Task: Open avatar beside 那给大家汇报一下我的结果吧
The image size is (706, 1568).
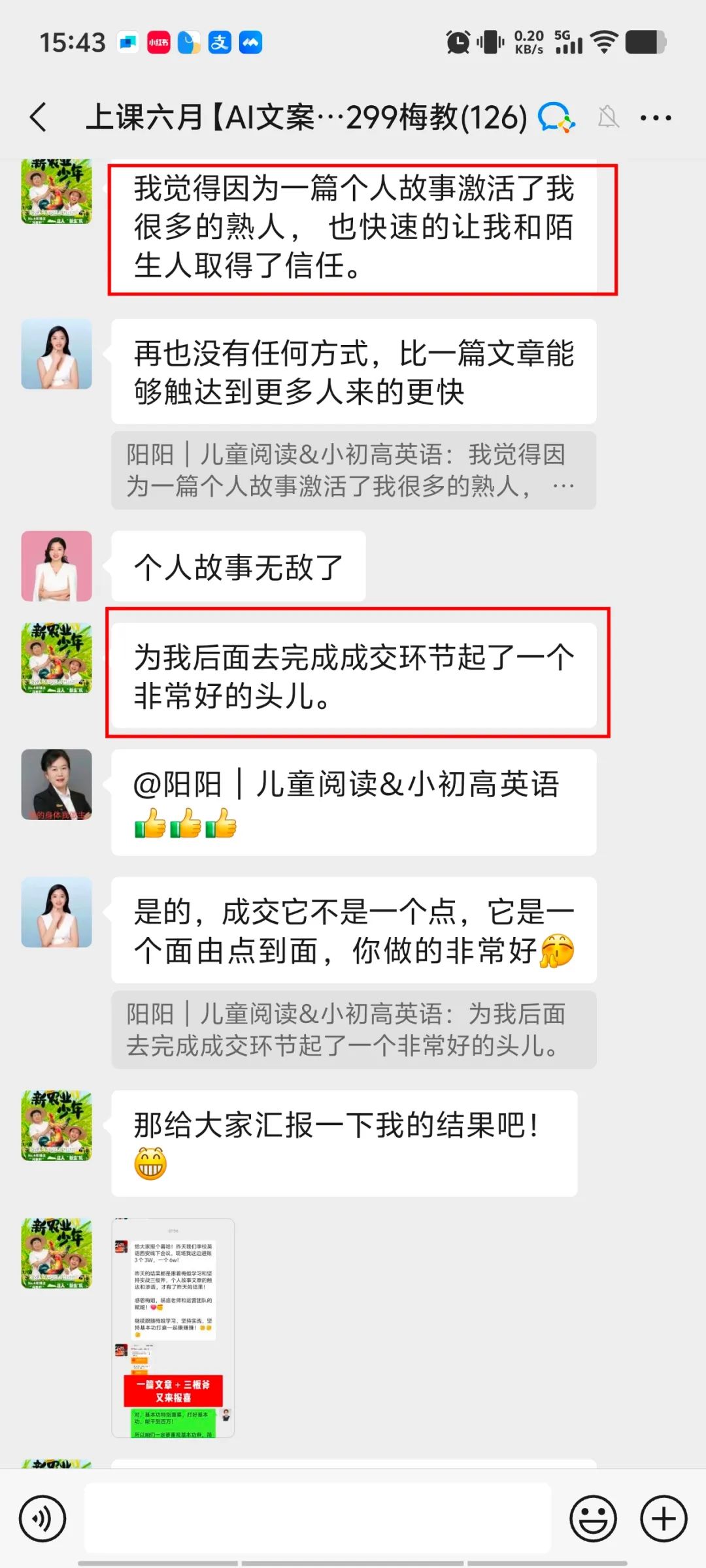Action: pos(57,1126)
